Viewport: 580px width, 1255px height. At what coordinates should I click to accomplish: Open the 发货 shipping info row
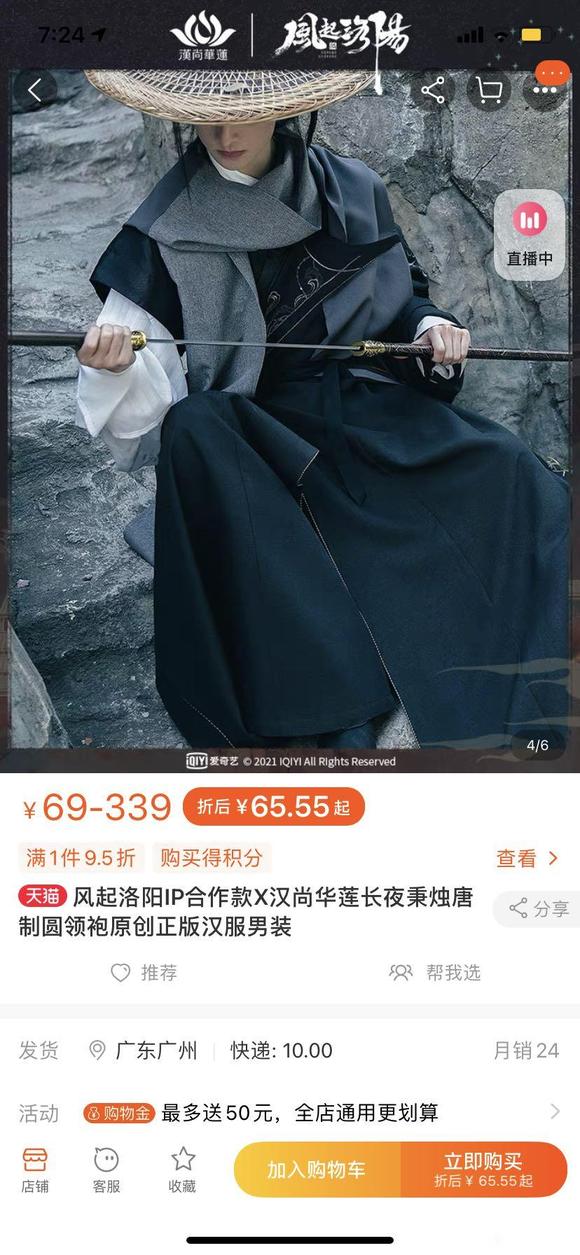point(290,1051)
